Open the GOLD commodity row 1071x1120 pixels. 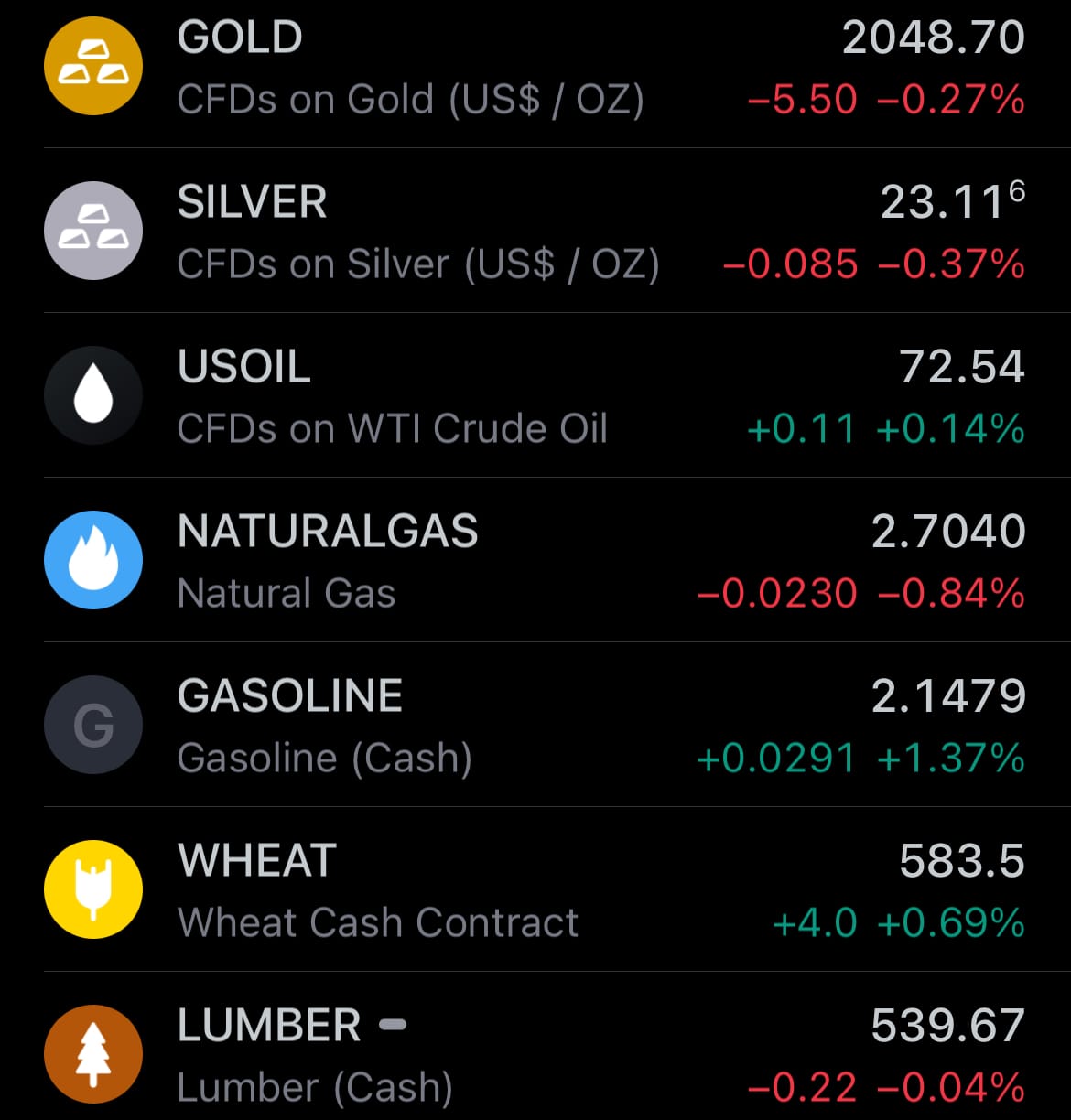(x=535, y=68)
